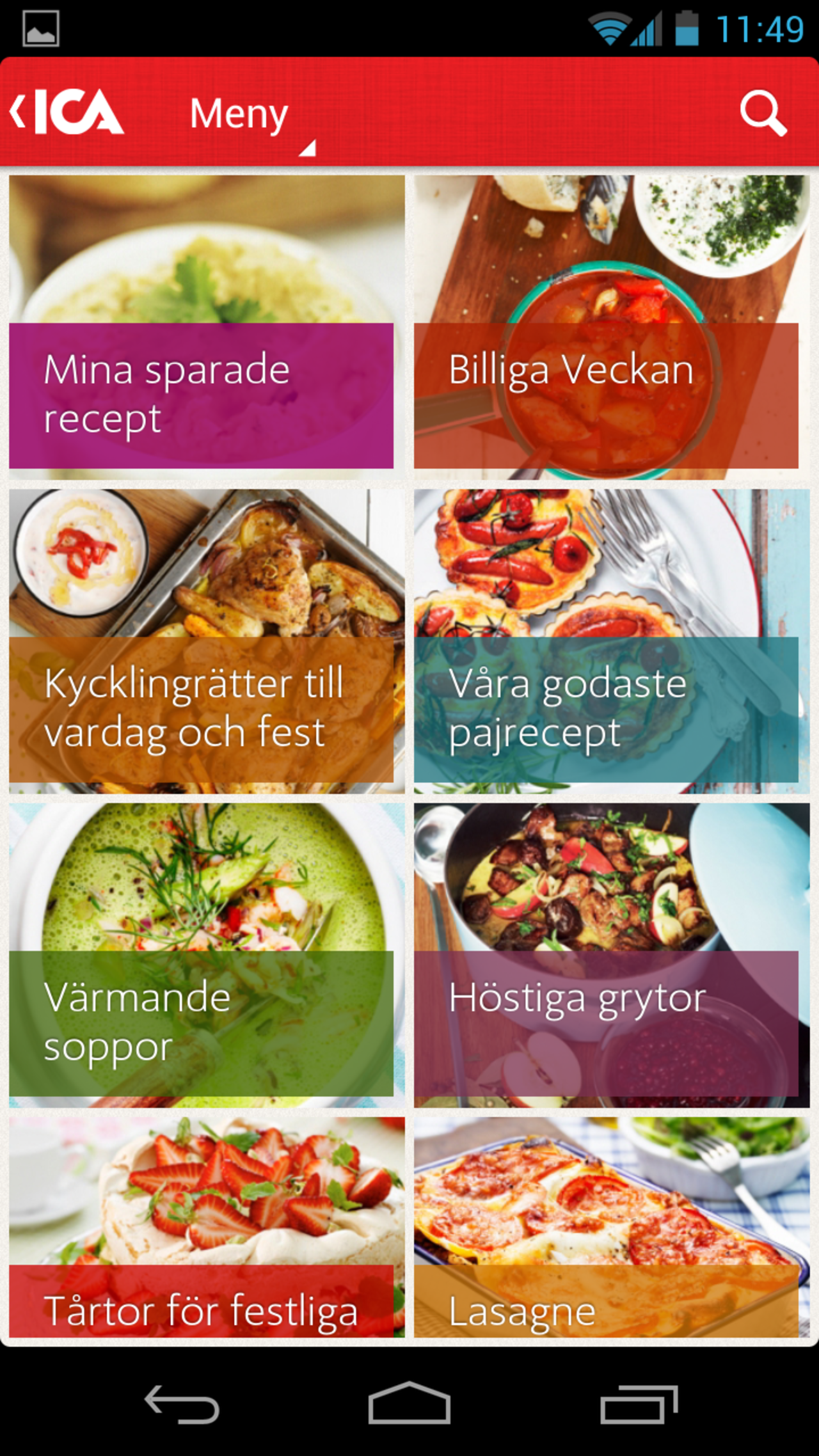Screen dimensions: 819x1456
Task: Tap the battery indicator
Action: point(686,28)
